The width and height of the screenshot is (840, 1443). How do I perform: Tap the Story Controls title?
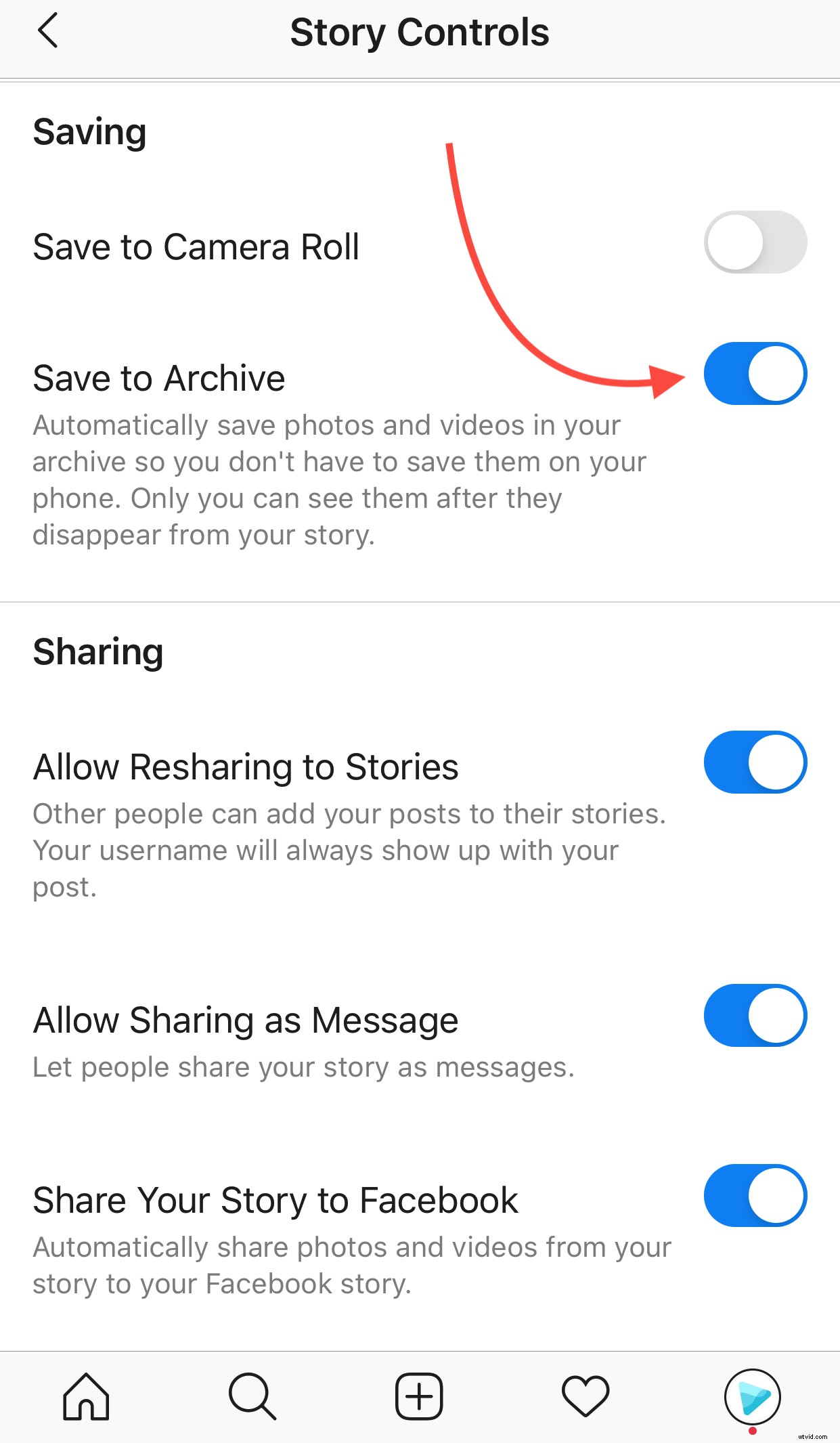(420, 31)
